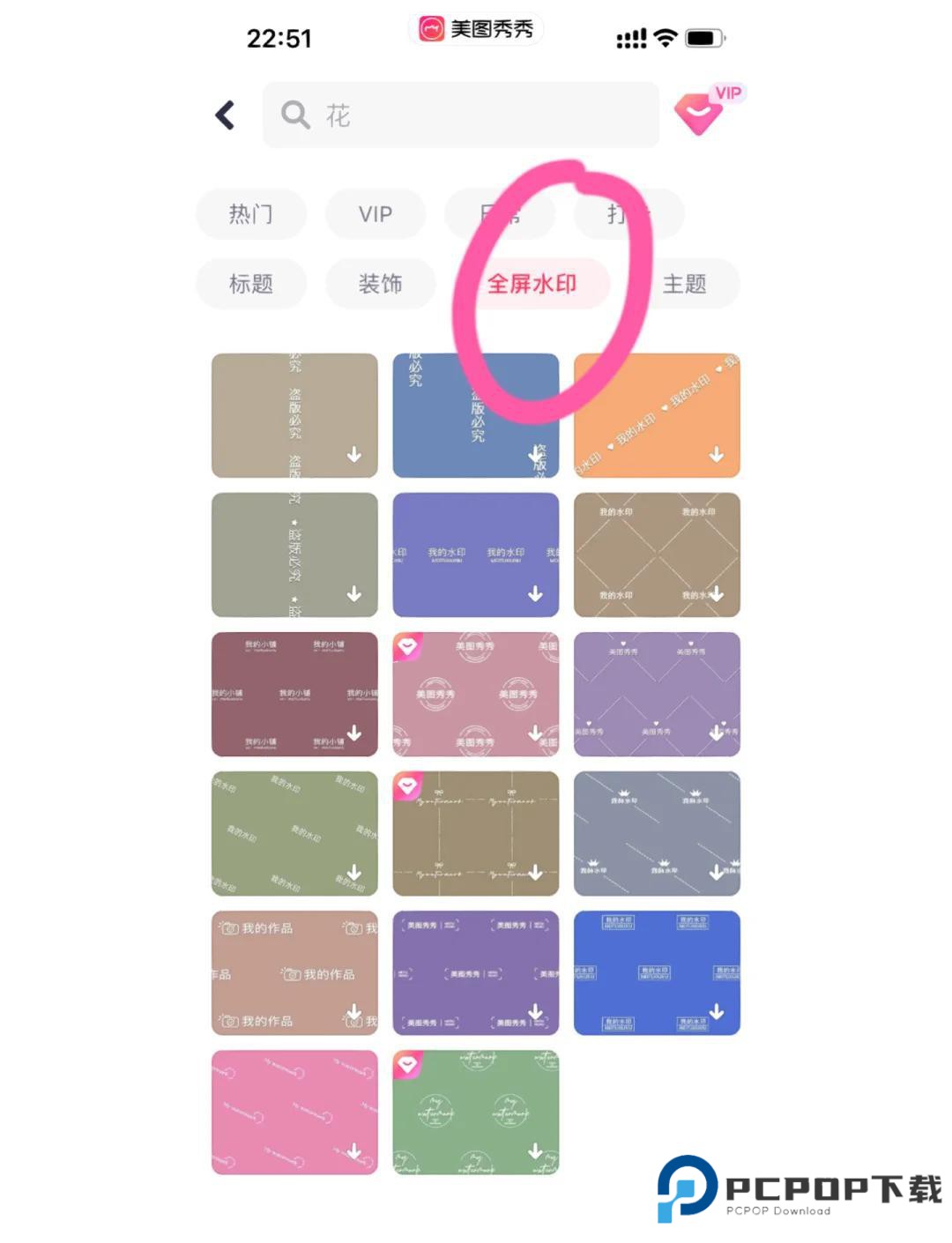Select the 热门 category chip

(x=251, y=214)
